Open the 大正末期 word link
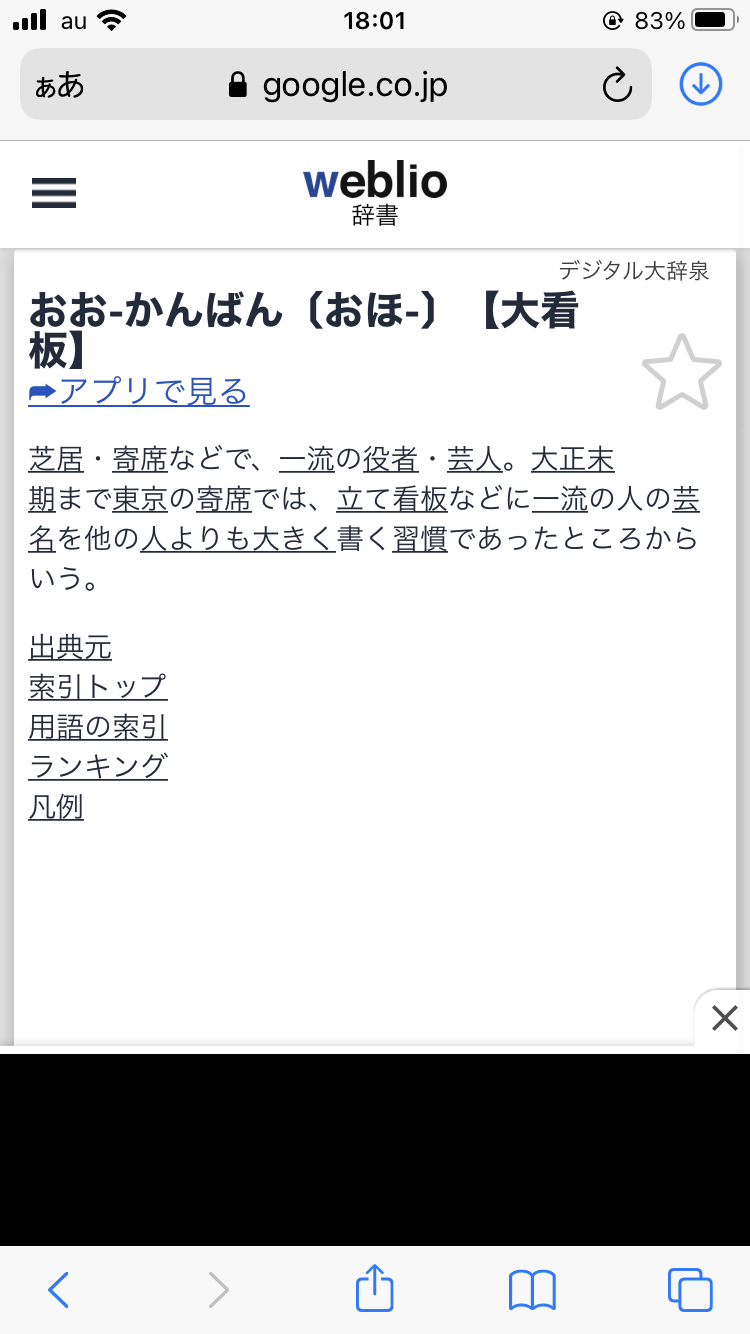Image resolution: width=750 pixels, height=1334 pixels. (x=572, y=459)
